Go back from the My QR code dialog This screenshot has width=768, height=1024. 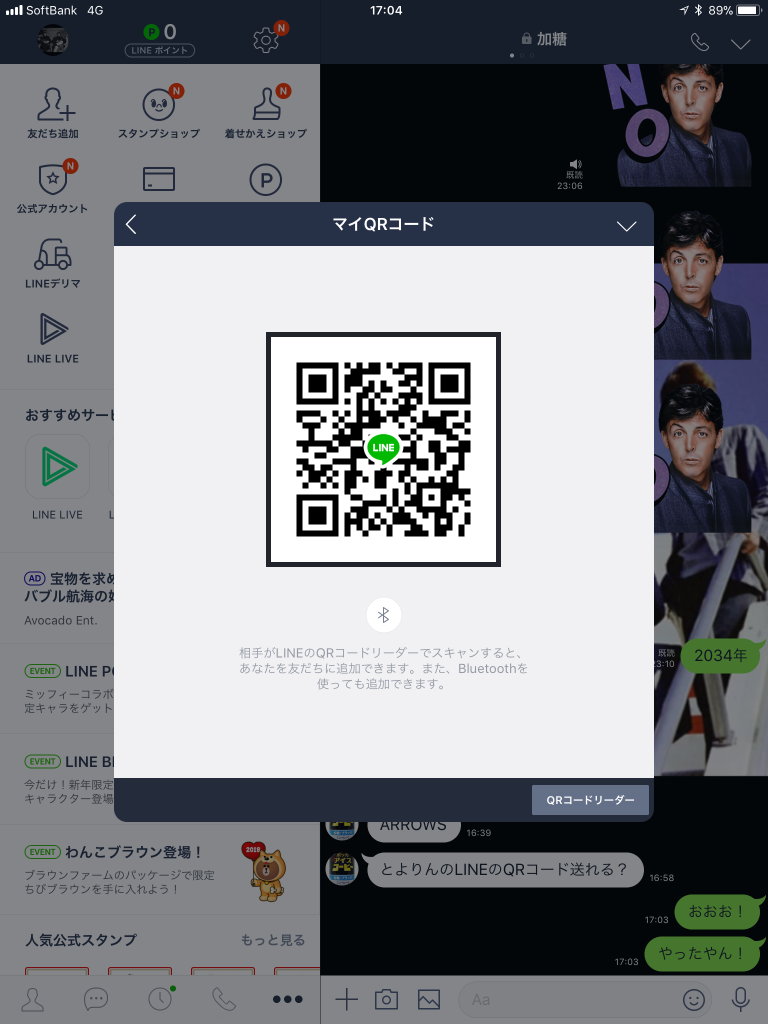pyautogui.click(x=131, y=225)
